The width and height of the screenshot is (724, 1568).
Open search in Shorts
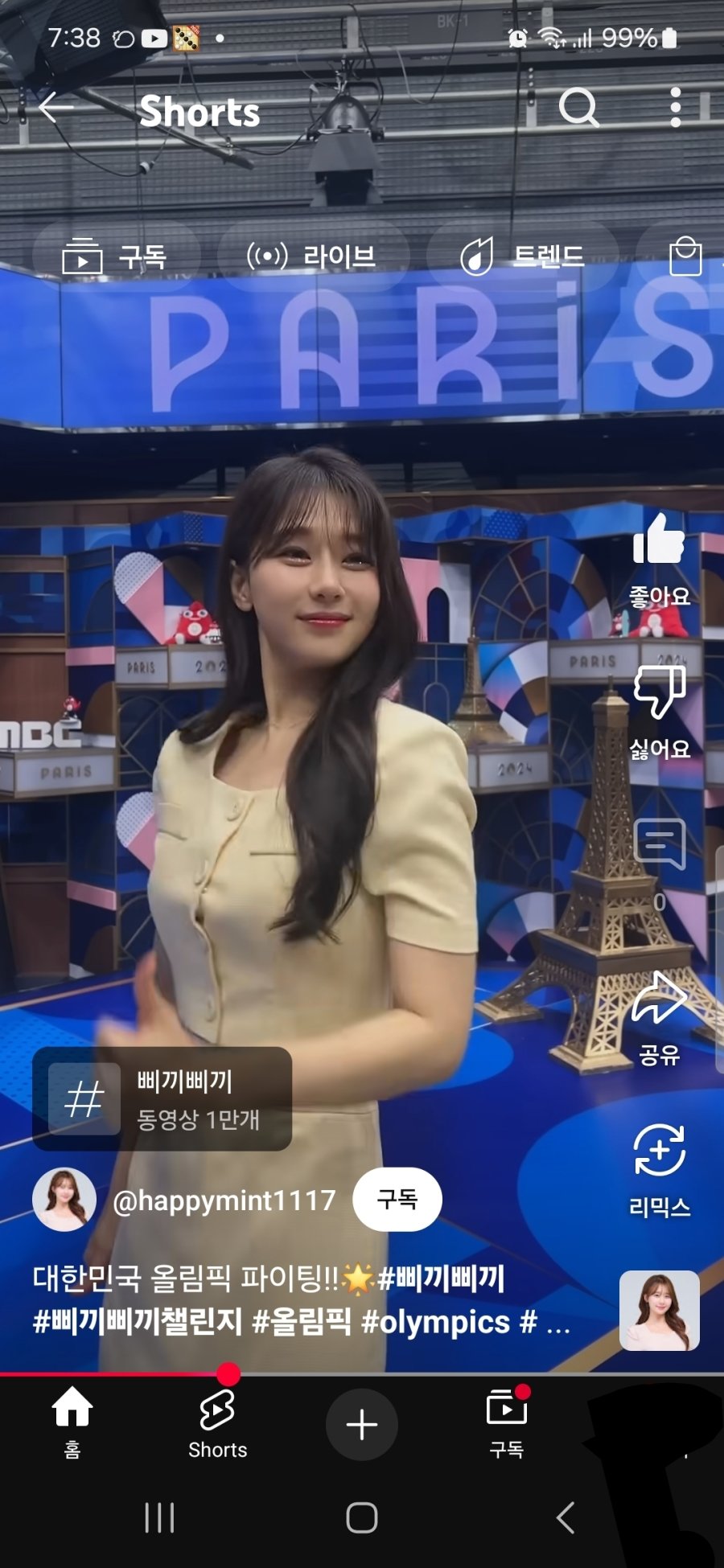pos(578,108)
